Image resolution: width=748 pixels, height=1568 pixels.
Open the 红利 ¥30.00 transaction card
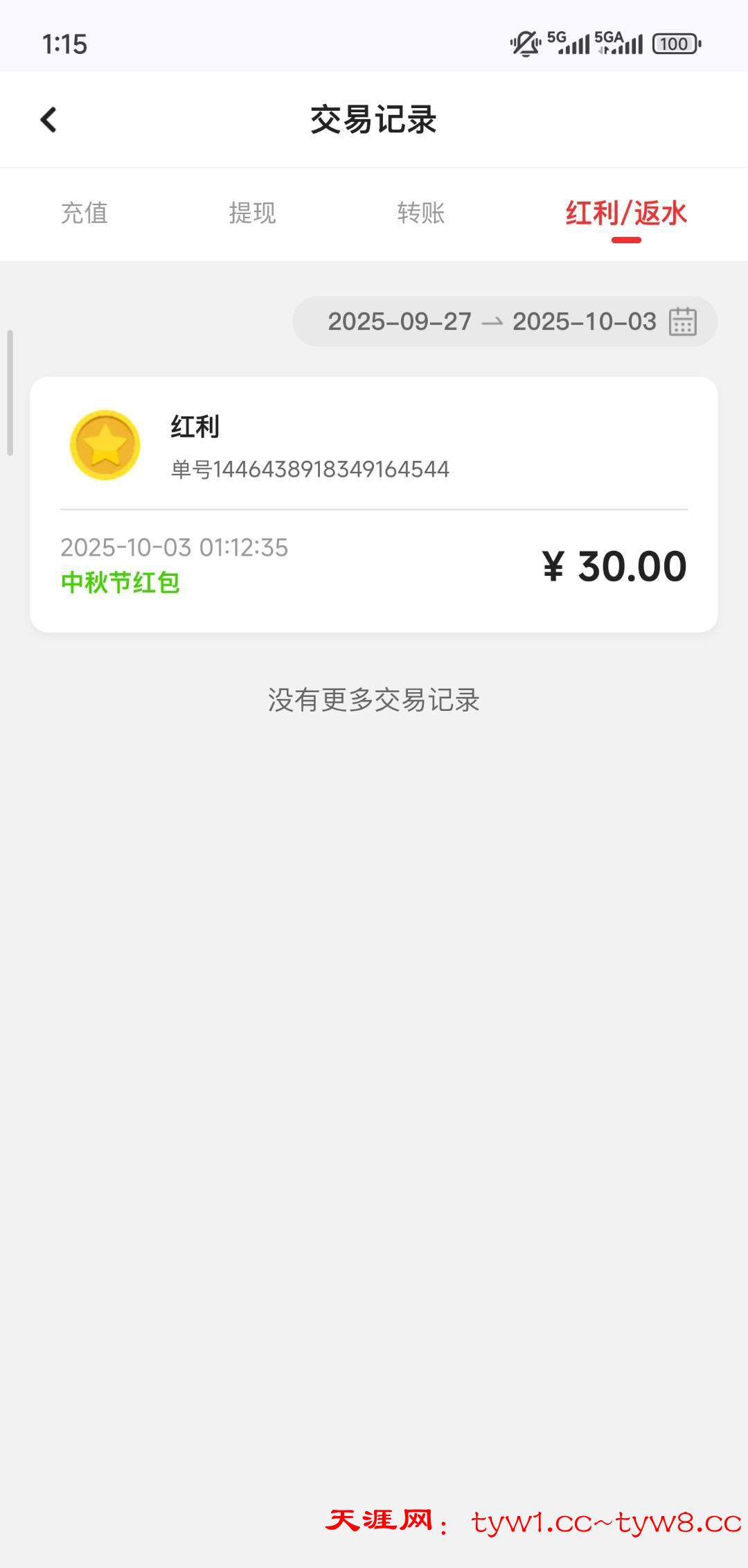[374, 504]
